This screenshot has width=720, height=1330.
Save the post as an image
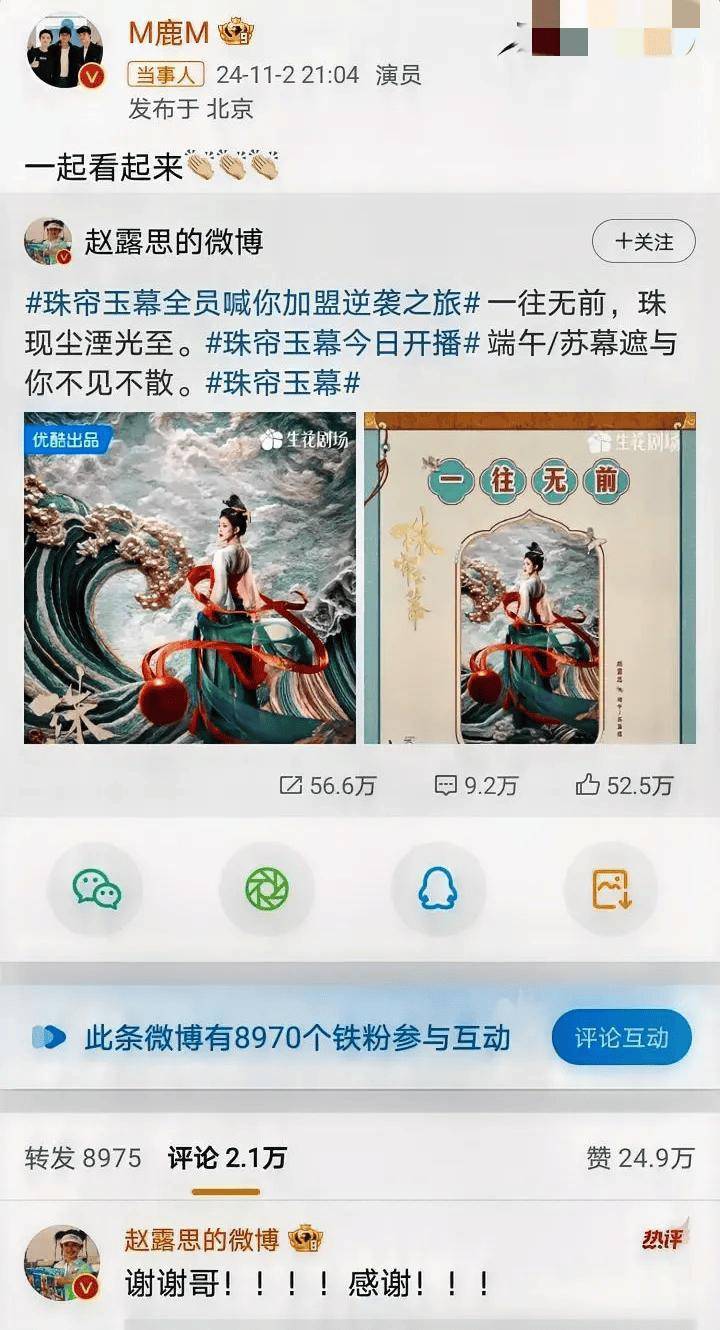click(x=611, y=889)
